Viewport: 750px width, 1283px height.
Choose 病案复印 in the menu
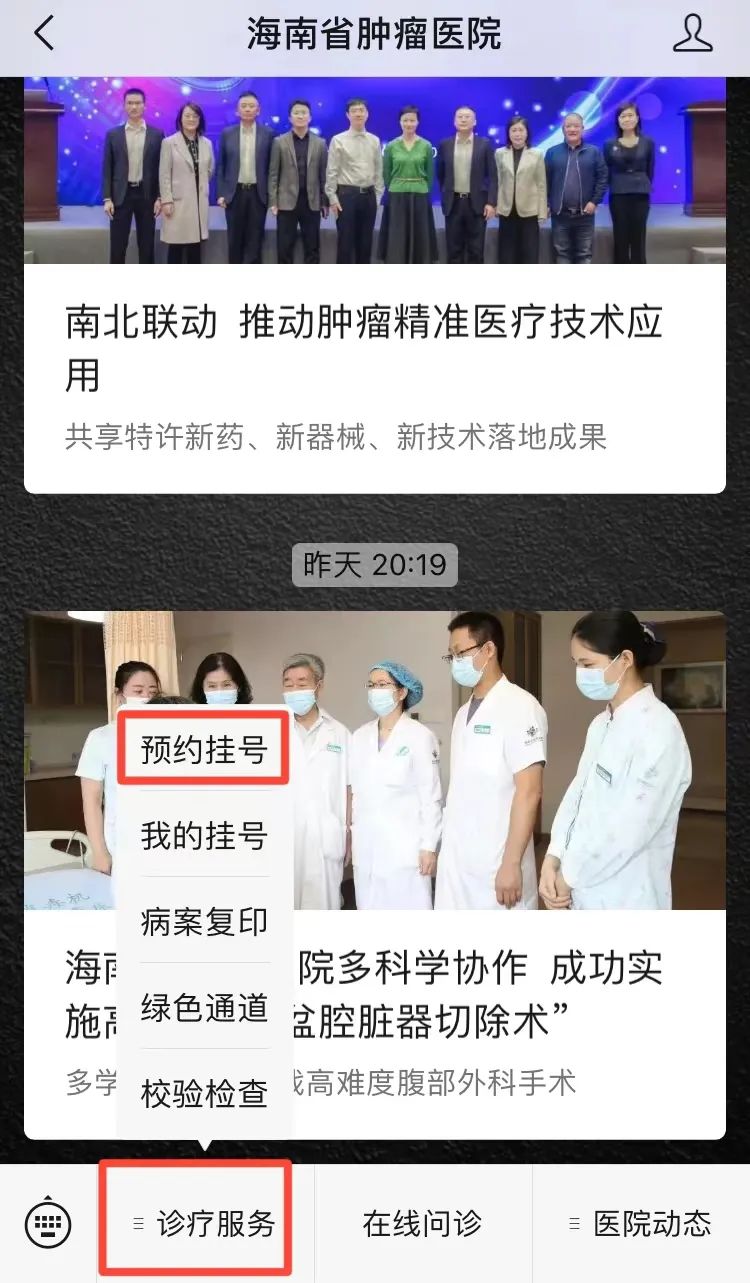click(x=204, y=921)
